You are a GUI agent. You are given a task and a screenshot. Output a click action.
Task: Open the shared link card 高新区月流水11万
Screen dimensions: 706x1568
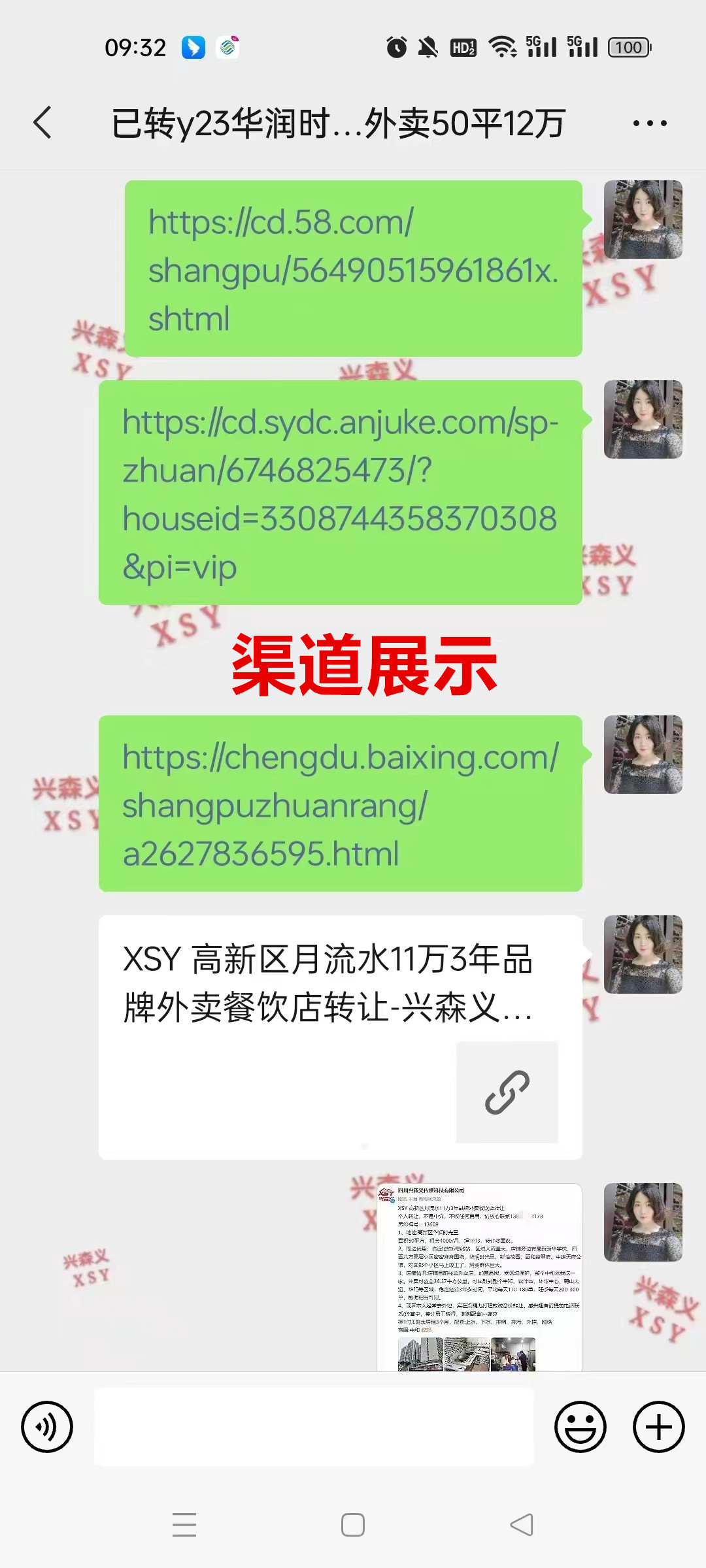(340, 1036)
